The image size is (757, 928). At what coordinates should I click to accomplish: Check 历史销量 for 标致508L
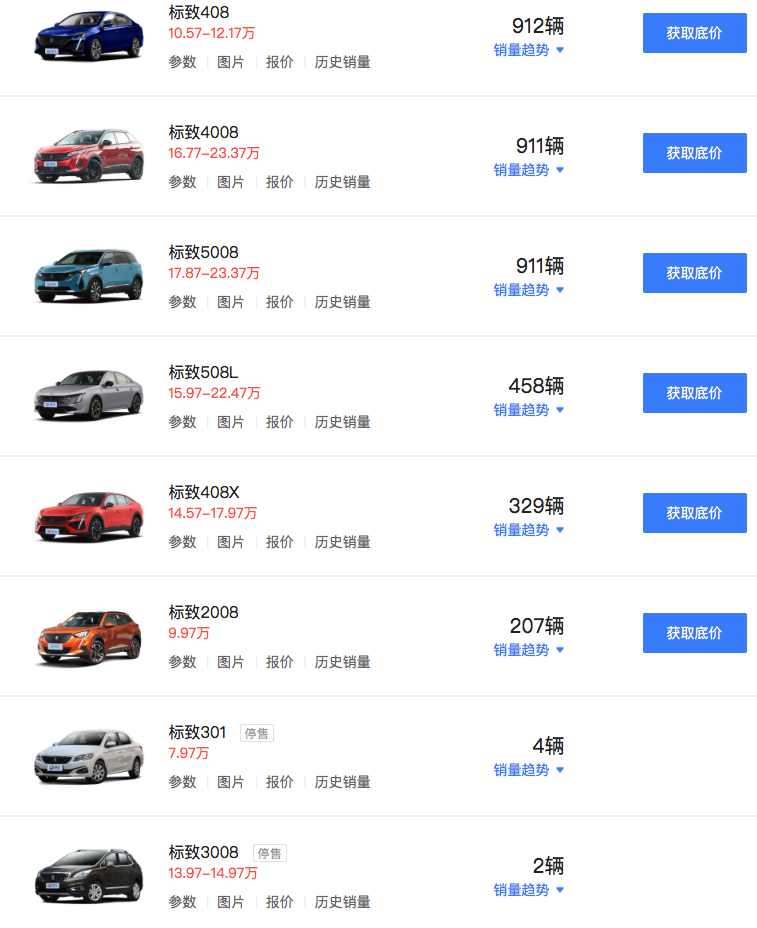point(342,422)
